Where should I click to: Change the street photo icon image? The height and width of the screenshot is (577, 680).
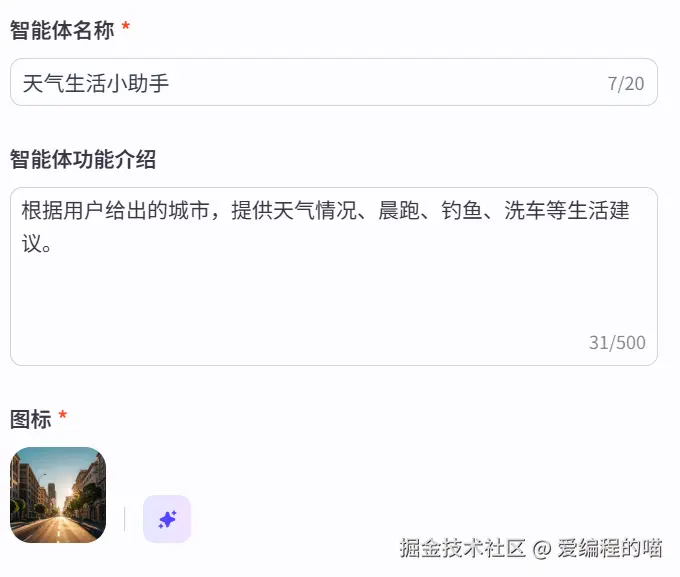pyautogui.click(x=58, y=495)
